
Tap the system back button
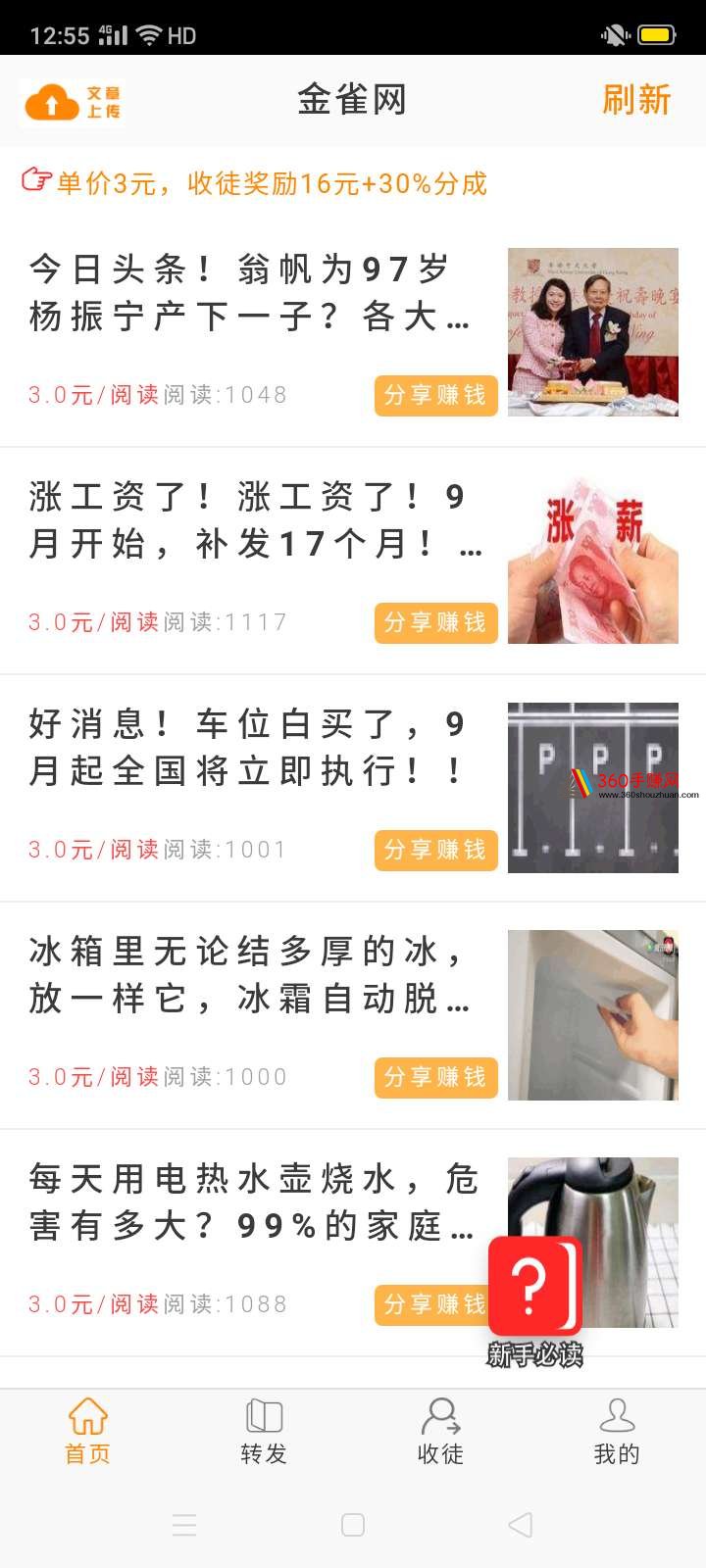[x=521, y=1524]
